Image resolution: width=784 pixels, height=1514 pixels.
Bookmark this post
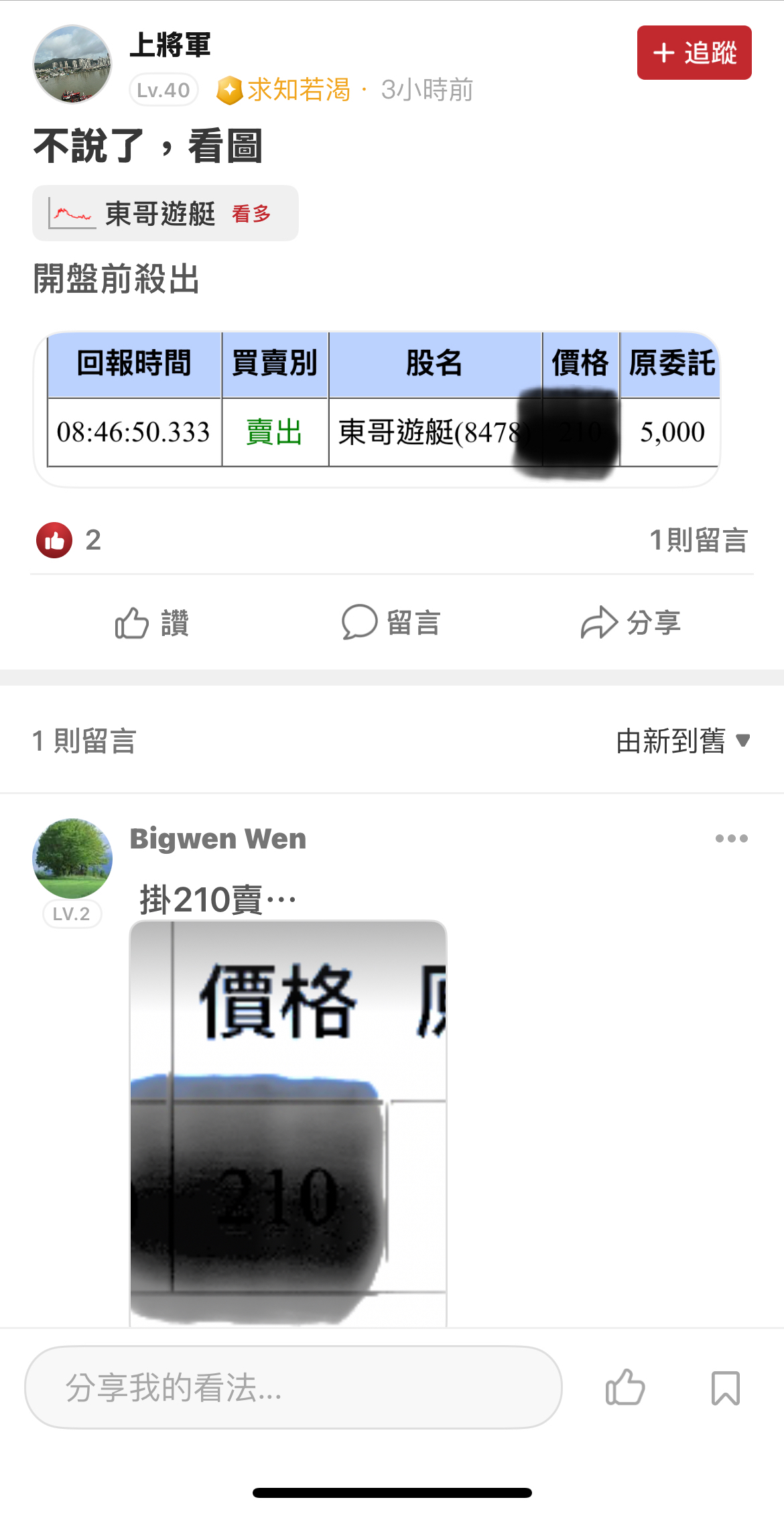[x=725, y=1387]
